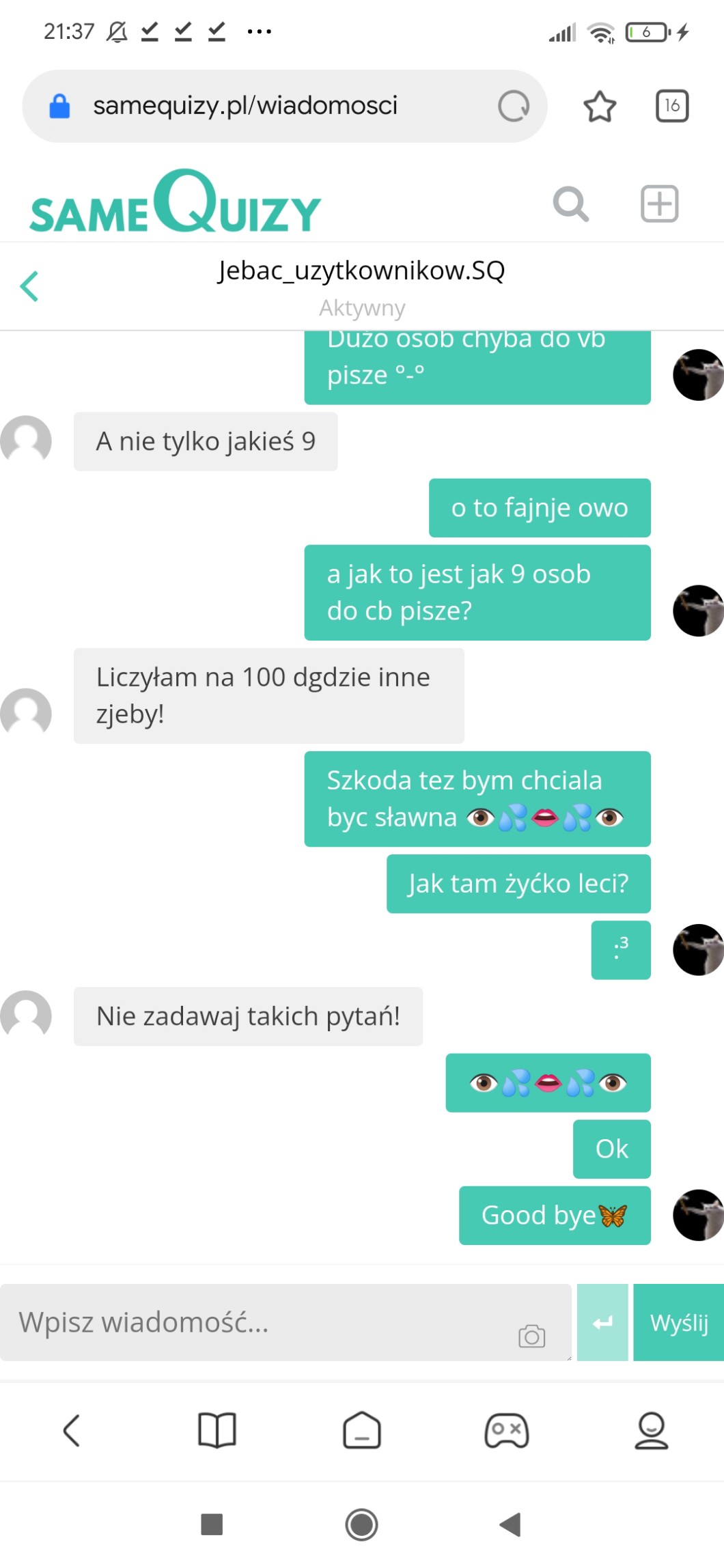Go back to the conversation list
This screenshot has width=724, height=1568.
coord(29,285)
